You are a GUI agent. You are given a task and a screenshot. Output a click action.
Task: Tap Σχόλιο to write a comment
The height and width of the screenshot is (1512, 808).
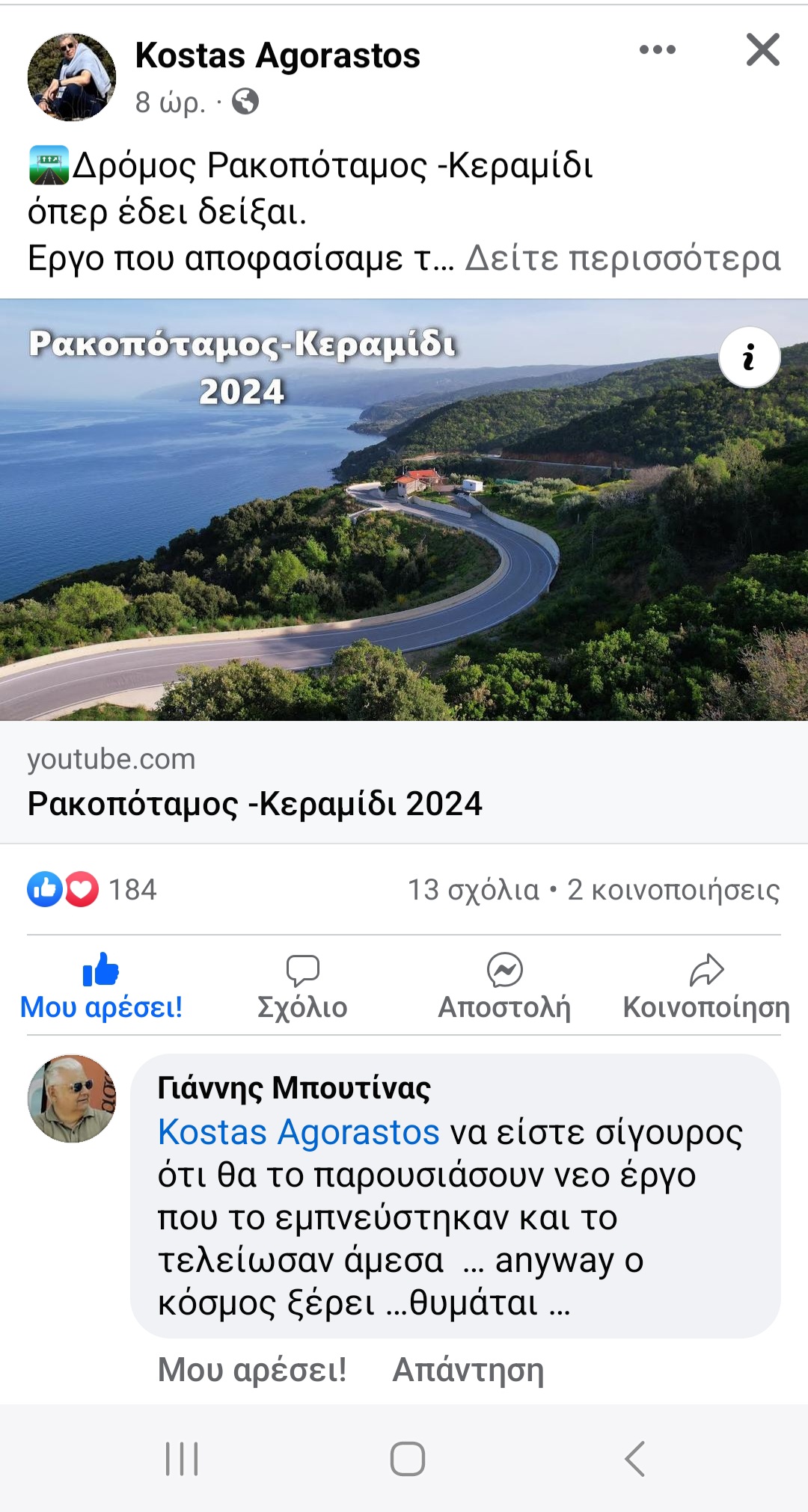point(302,987)
